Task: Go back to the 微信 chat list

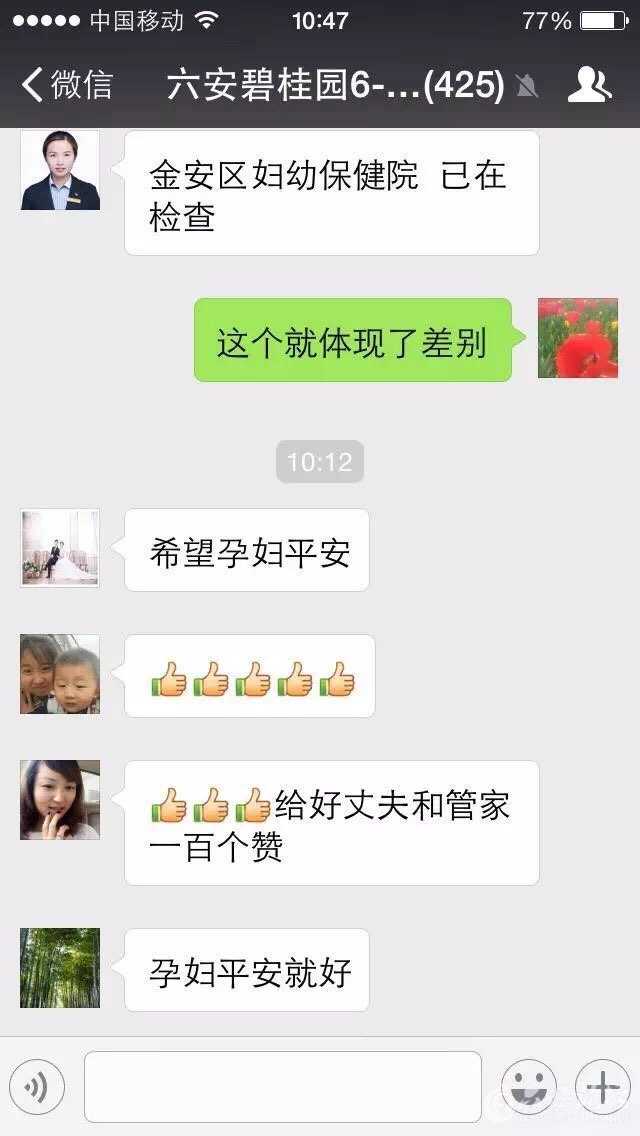Action: 66,85
